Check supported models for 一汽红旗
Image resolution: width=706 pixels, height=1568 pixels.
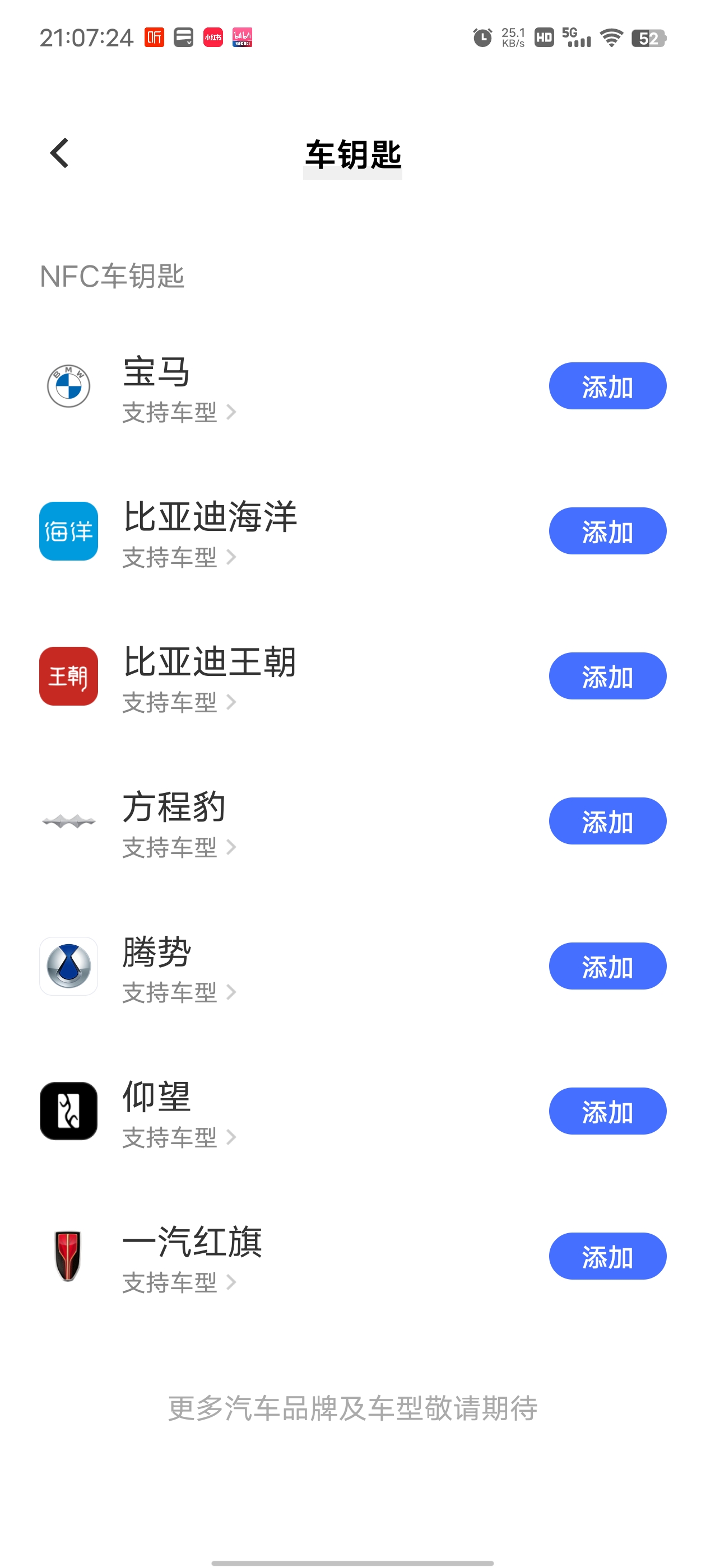tap(179, 1282)
